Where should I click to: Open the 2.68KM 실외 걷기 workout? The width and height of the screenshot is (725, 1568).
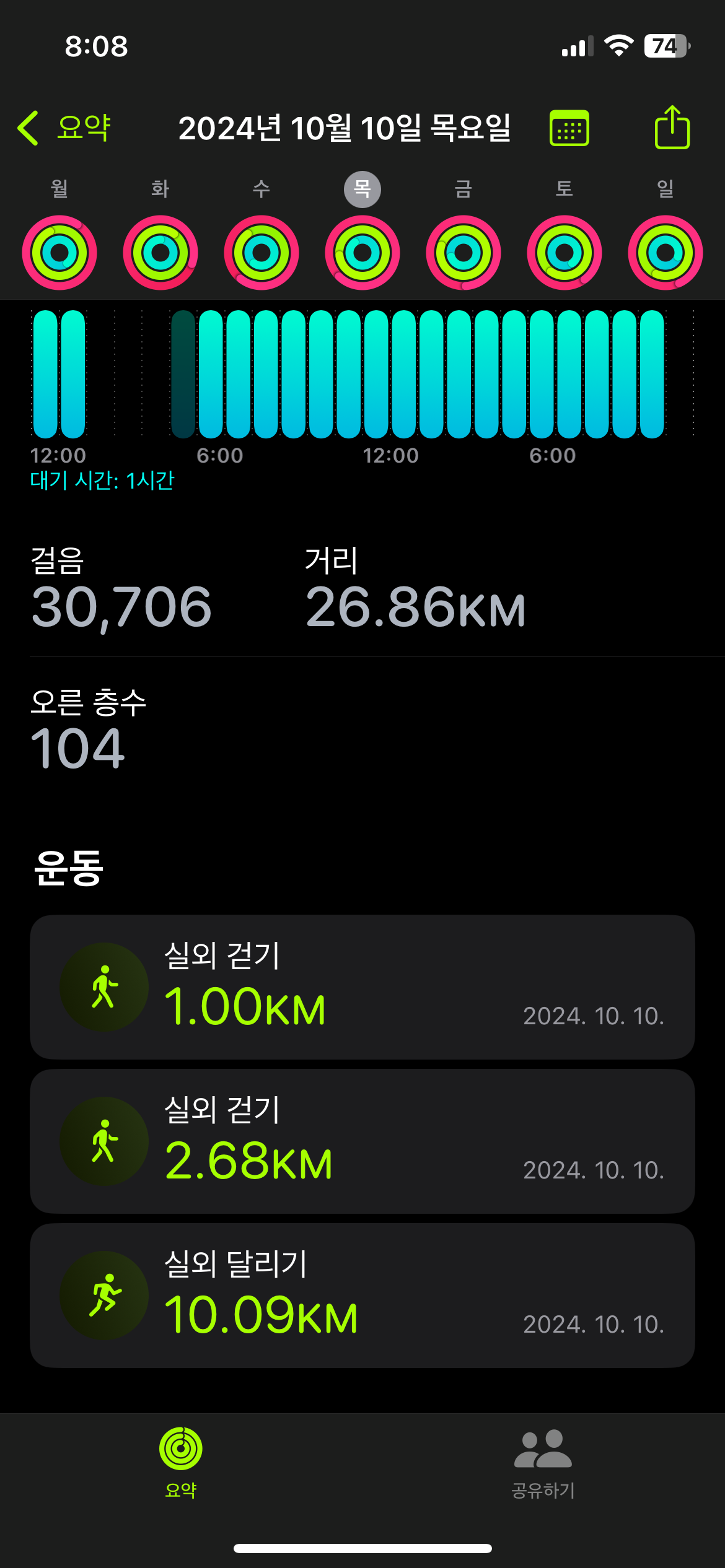tap(362, 1141)
